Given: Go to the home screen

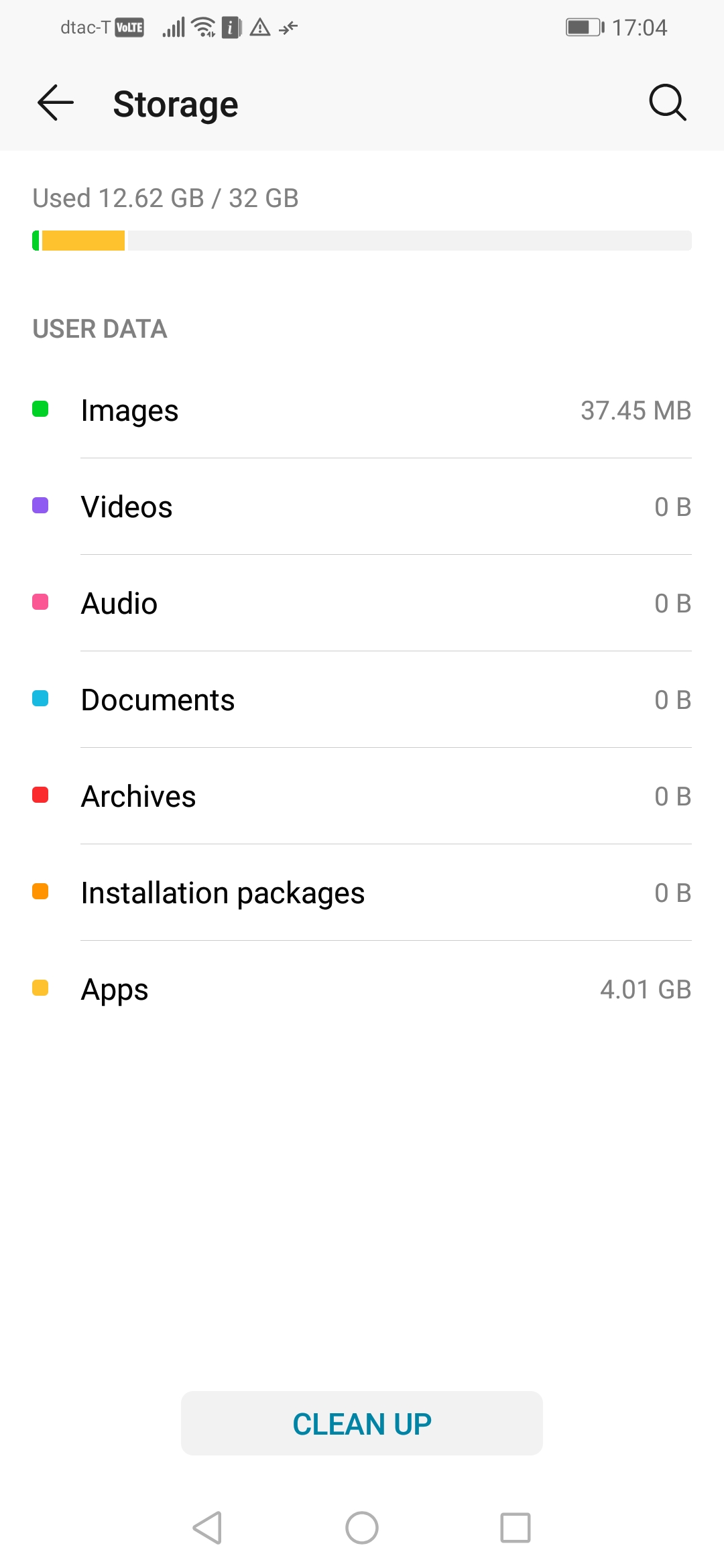Looking at the screenshot, I should point(362,1528).
